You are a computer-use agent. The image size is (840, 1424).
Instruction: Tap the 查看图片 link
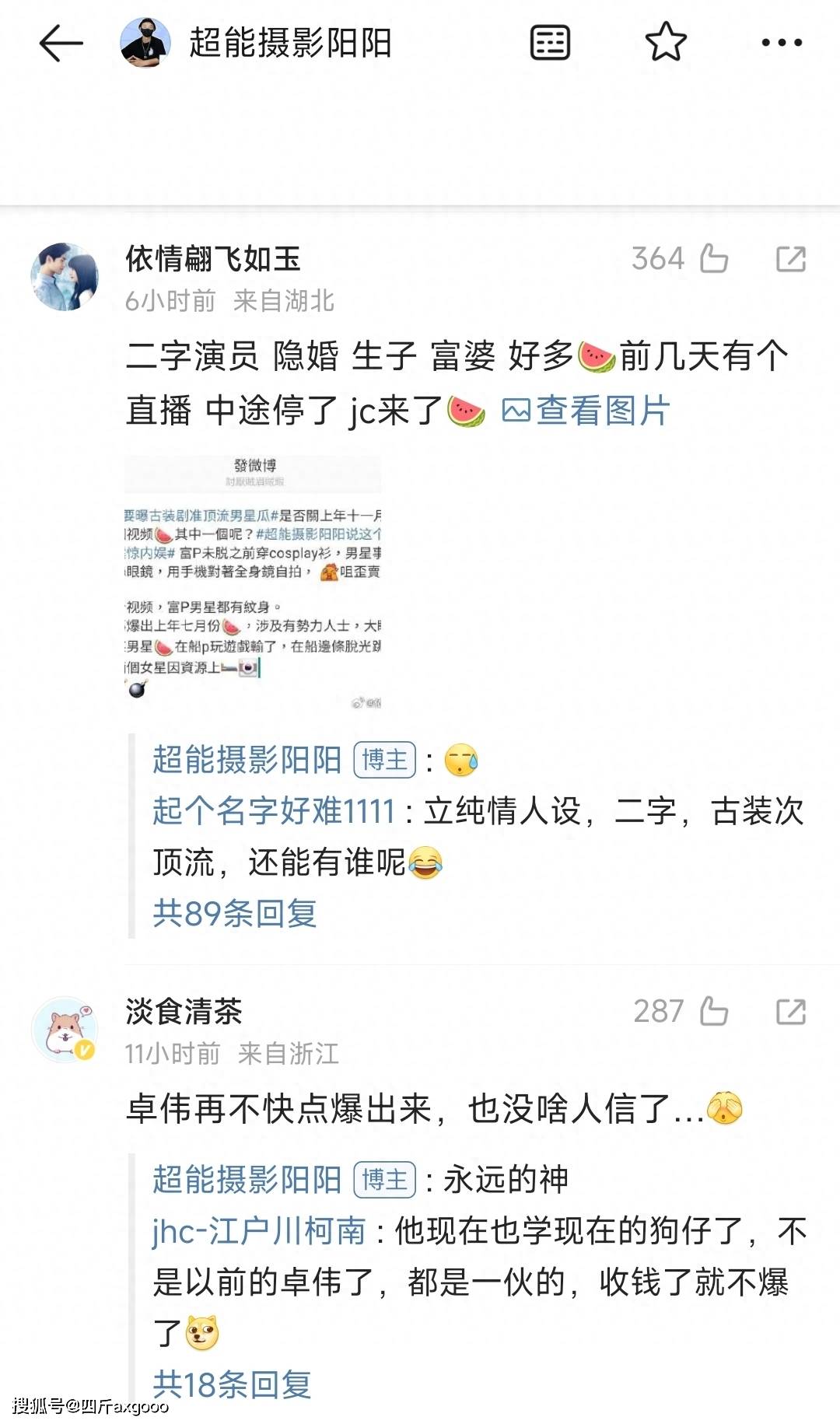(x=587, y=411)
